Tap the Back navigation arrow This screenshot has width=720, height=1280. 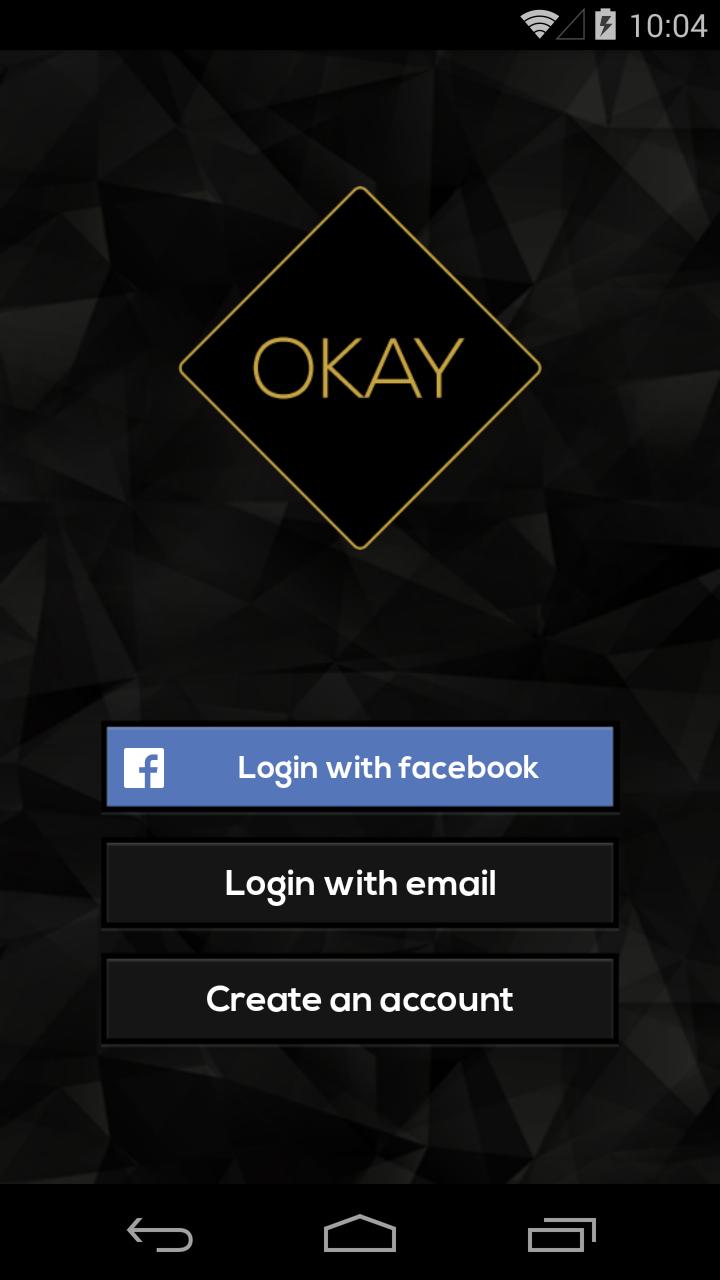point(160,1236)
